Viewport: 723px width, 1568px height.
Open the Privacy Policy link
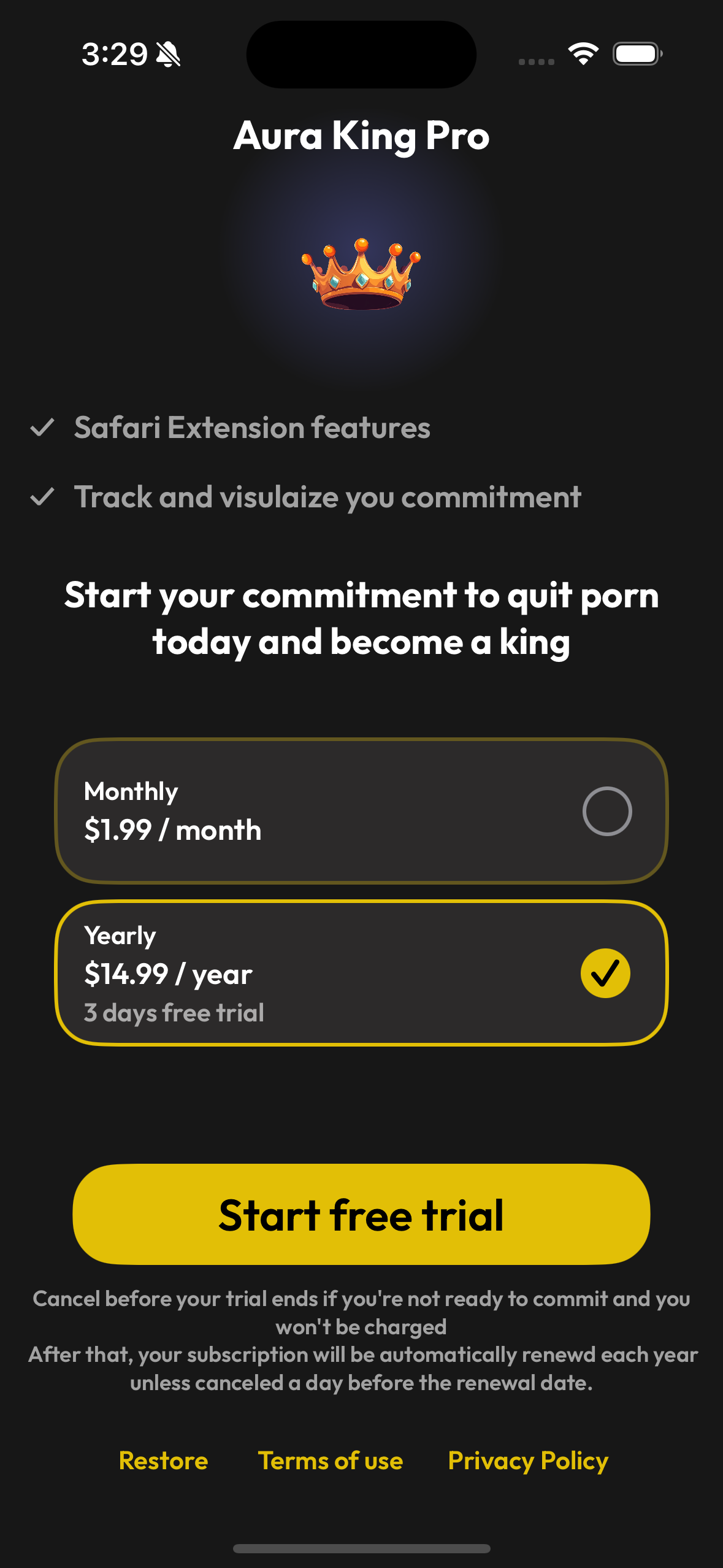coord(528,1461)
